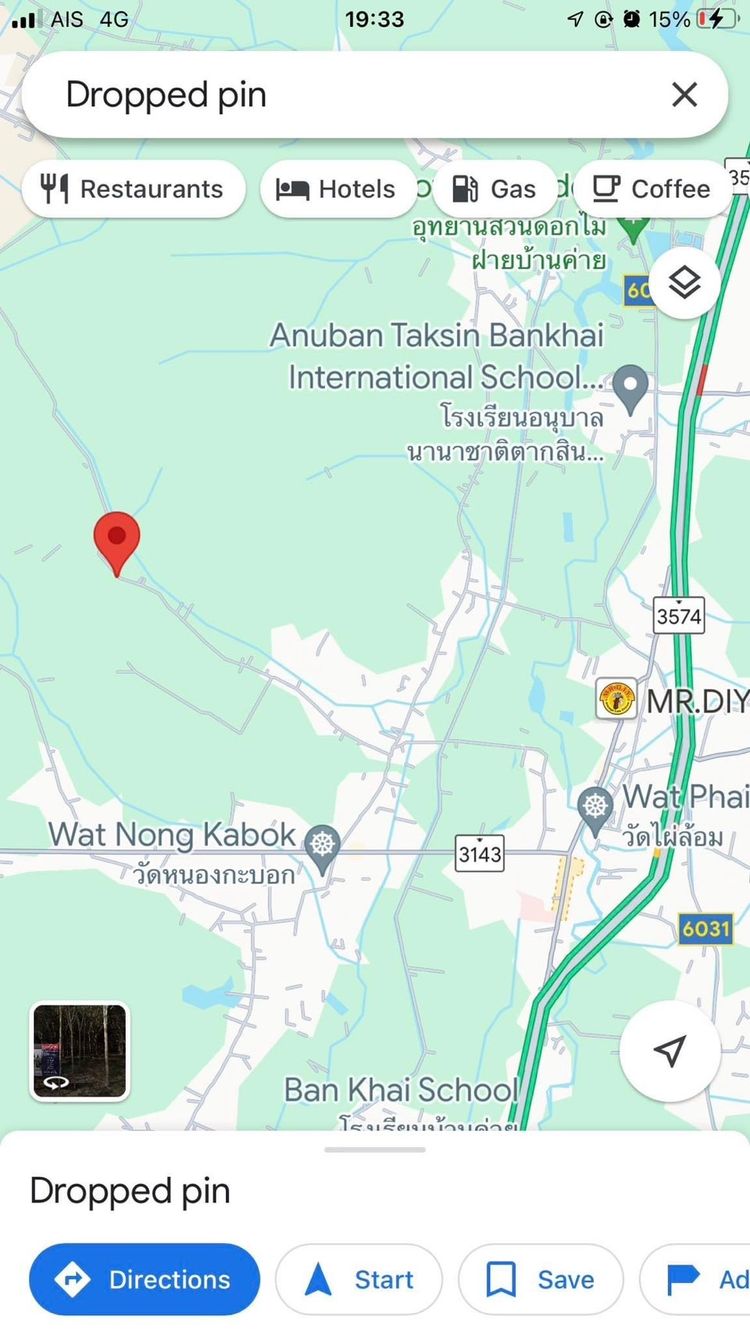This screenshot has width=750, height=1334.
Task: Open the Street View thumbnail
Action: 80,1051
